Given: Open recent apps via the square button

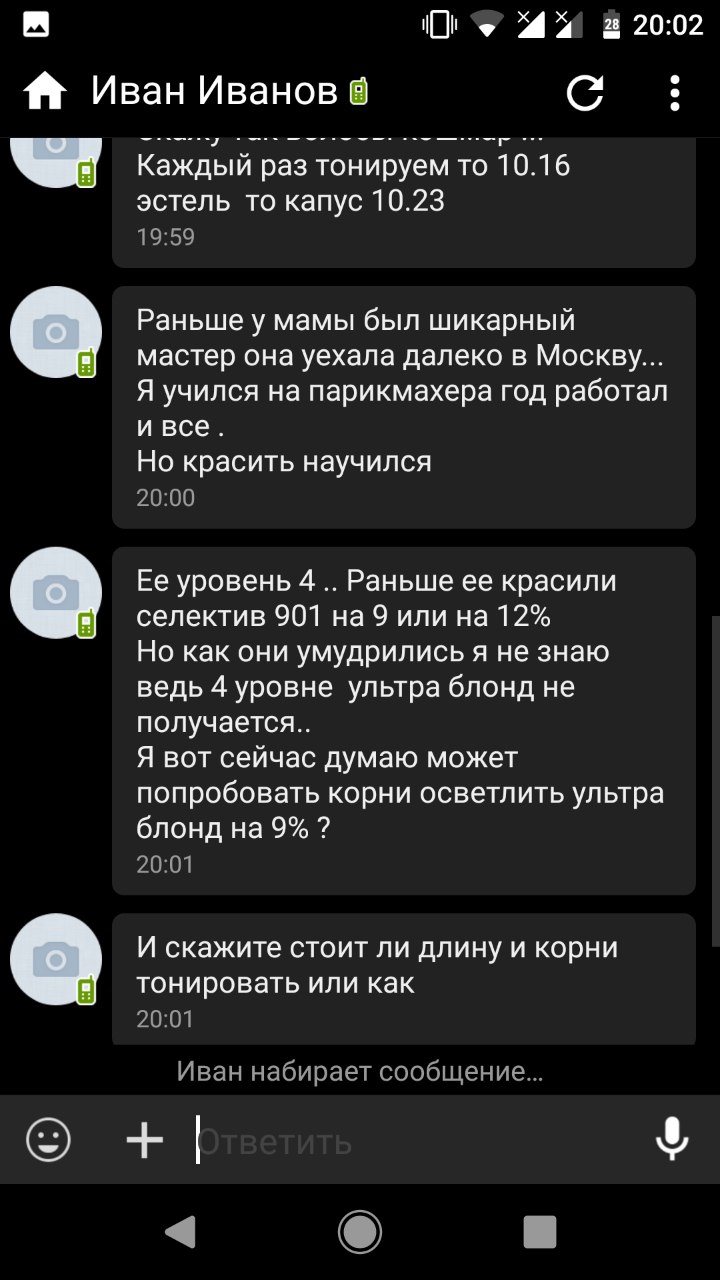Looking at the screenshot, I should click(540, 1232).
